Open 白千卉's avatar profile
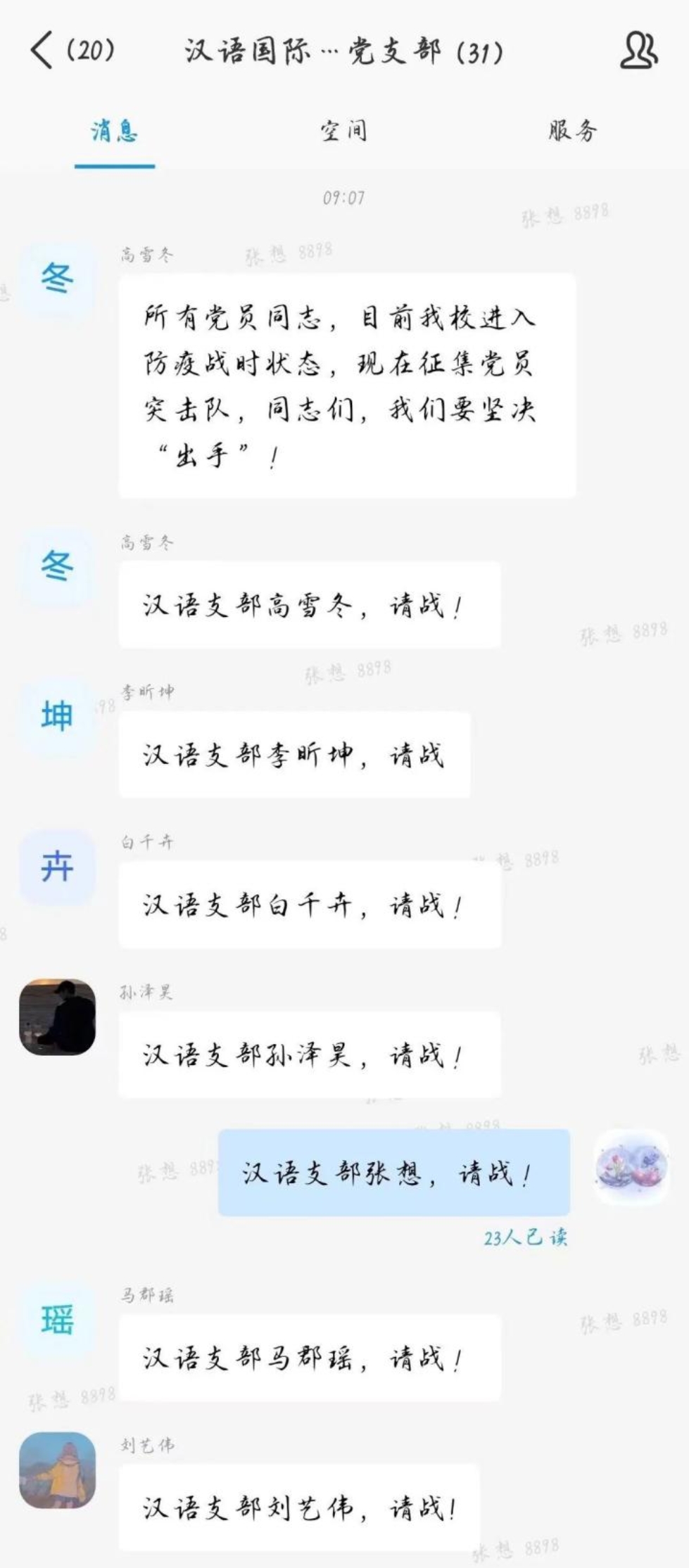Screen dimensions: 689x1568 tap(57, 867)
